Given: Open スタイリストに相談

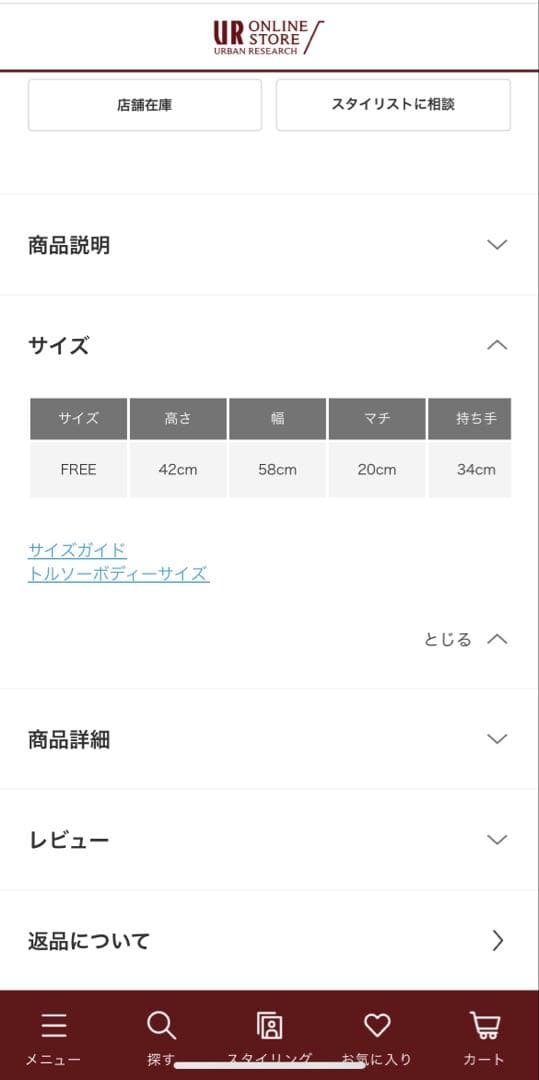Looking at the screenshot, I should pos(393,105).
